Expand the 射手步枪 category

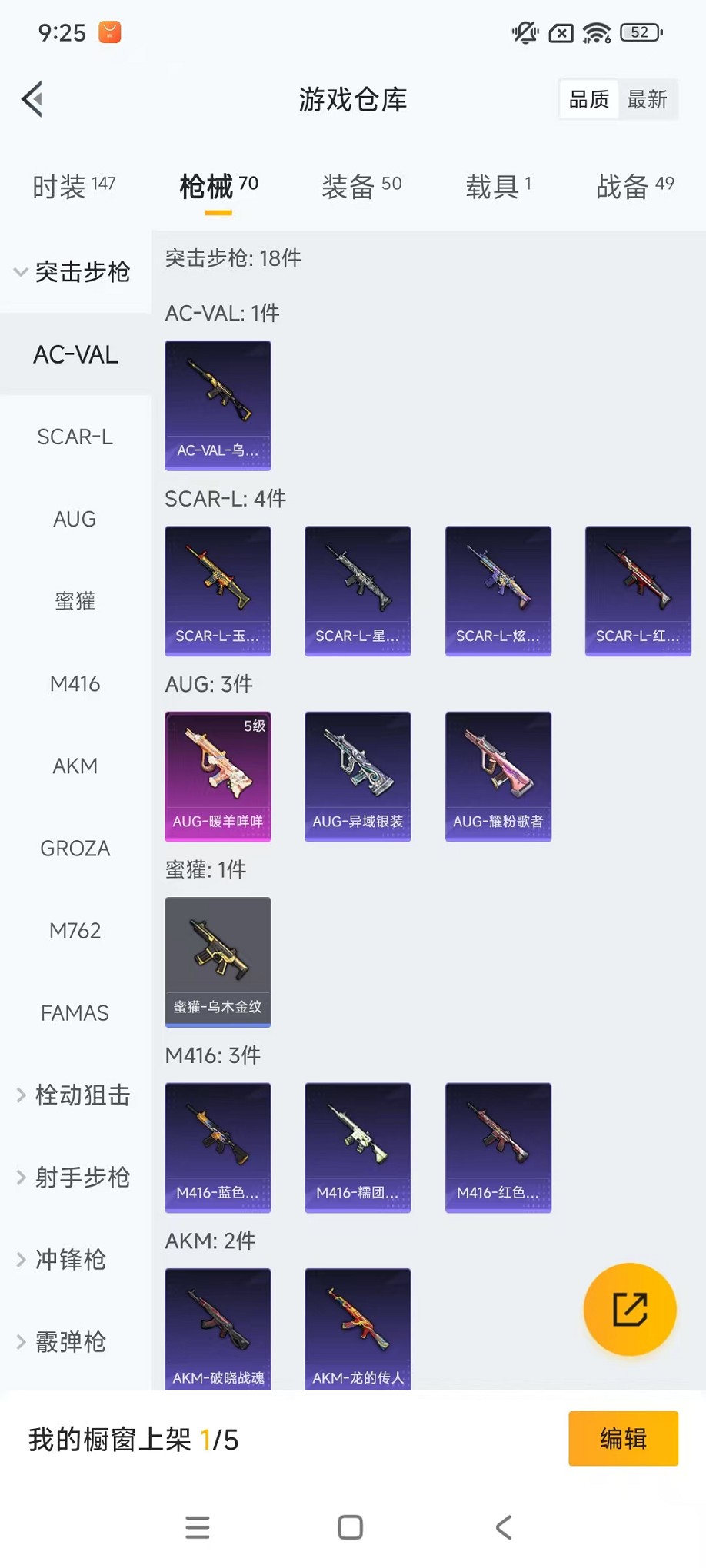[75, 1177]
